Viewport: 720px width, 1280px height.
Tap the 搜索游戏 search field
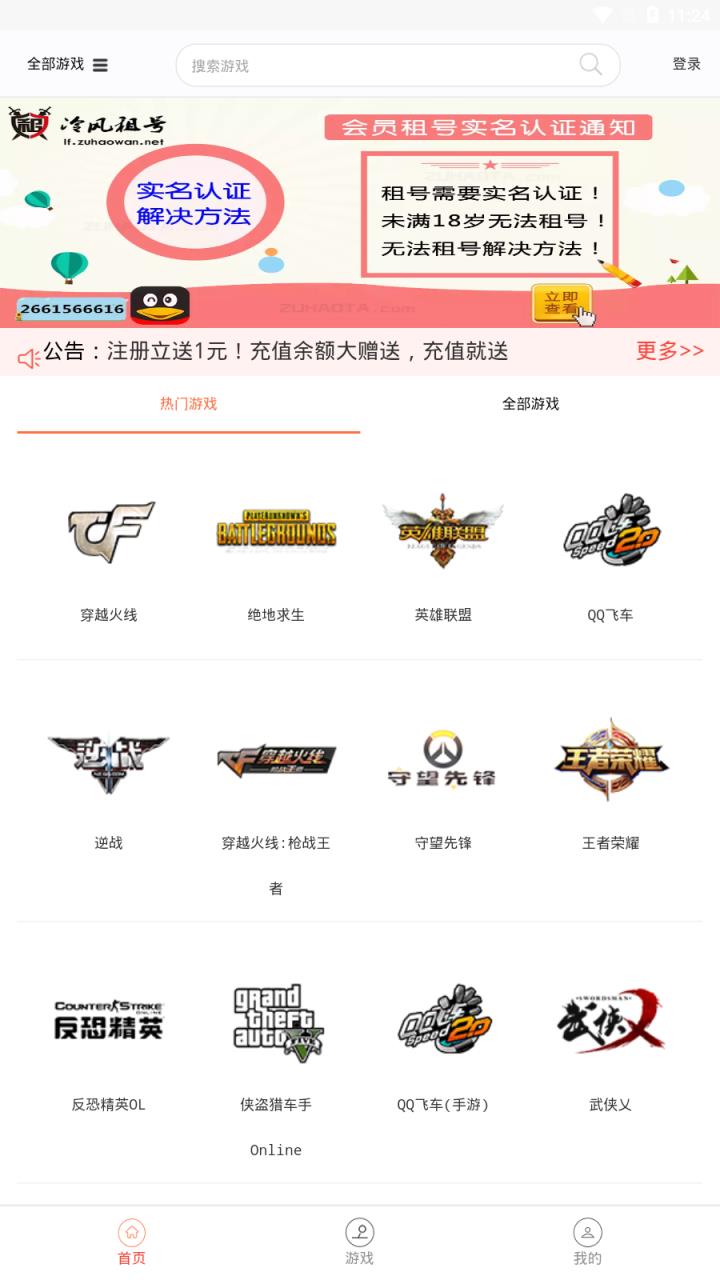click(380, 66)
